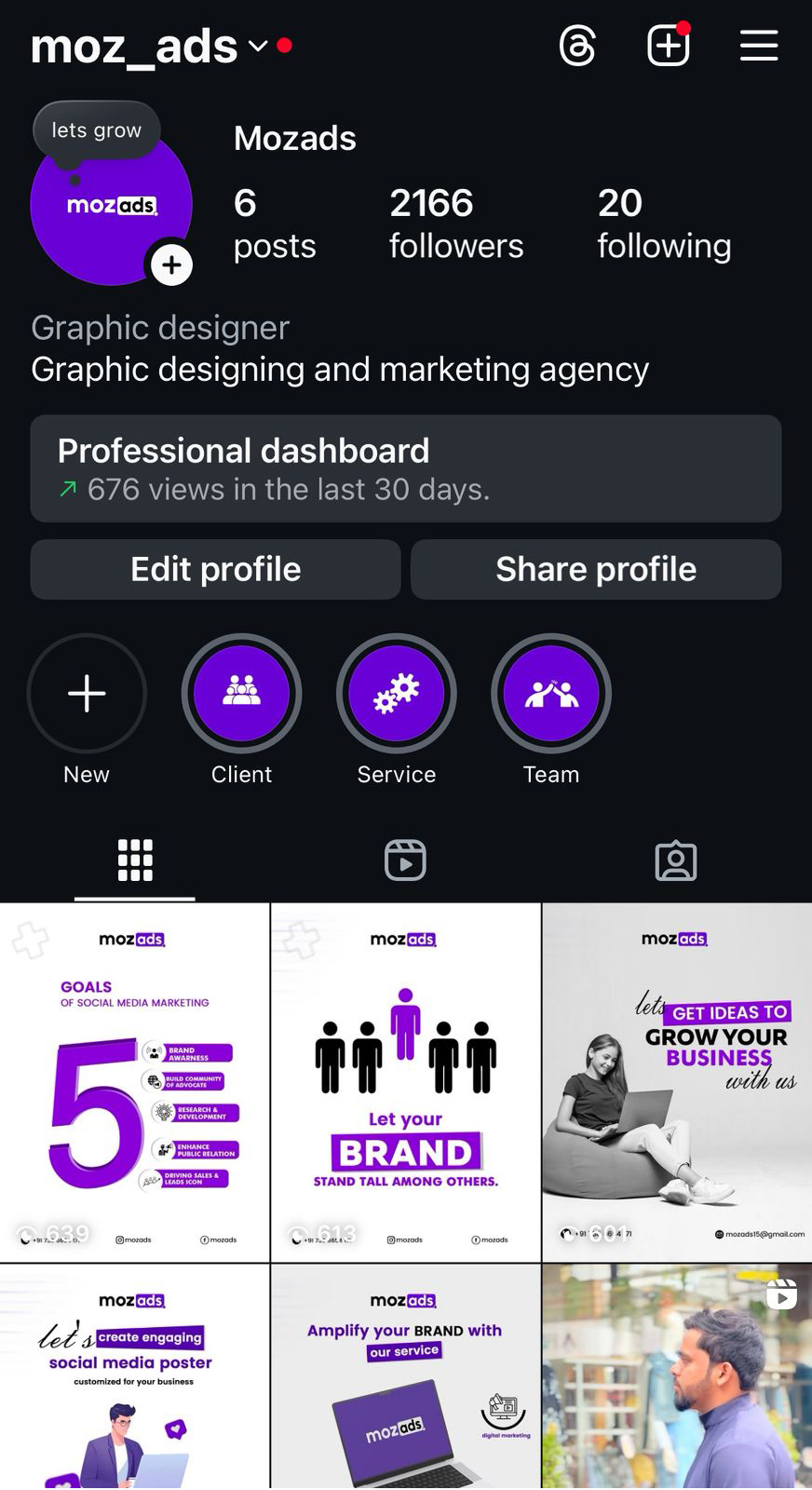Image resolution: width=812 pixels, height=1490 pixels.
Task: Switch to the tagged photos tab
Action: pyautogui.click(x=676, y=860)
